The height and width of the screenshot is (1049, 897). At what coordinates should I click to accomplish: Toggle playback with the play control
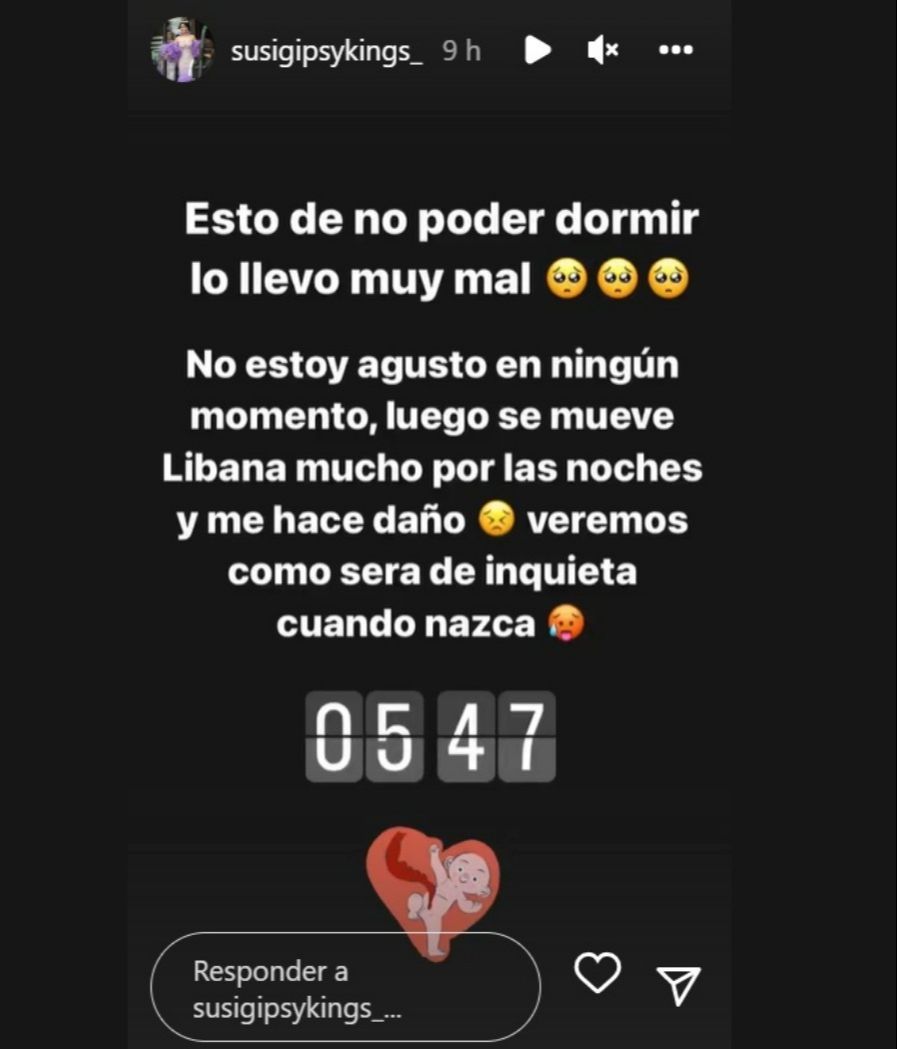tap(536, 48)
